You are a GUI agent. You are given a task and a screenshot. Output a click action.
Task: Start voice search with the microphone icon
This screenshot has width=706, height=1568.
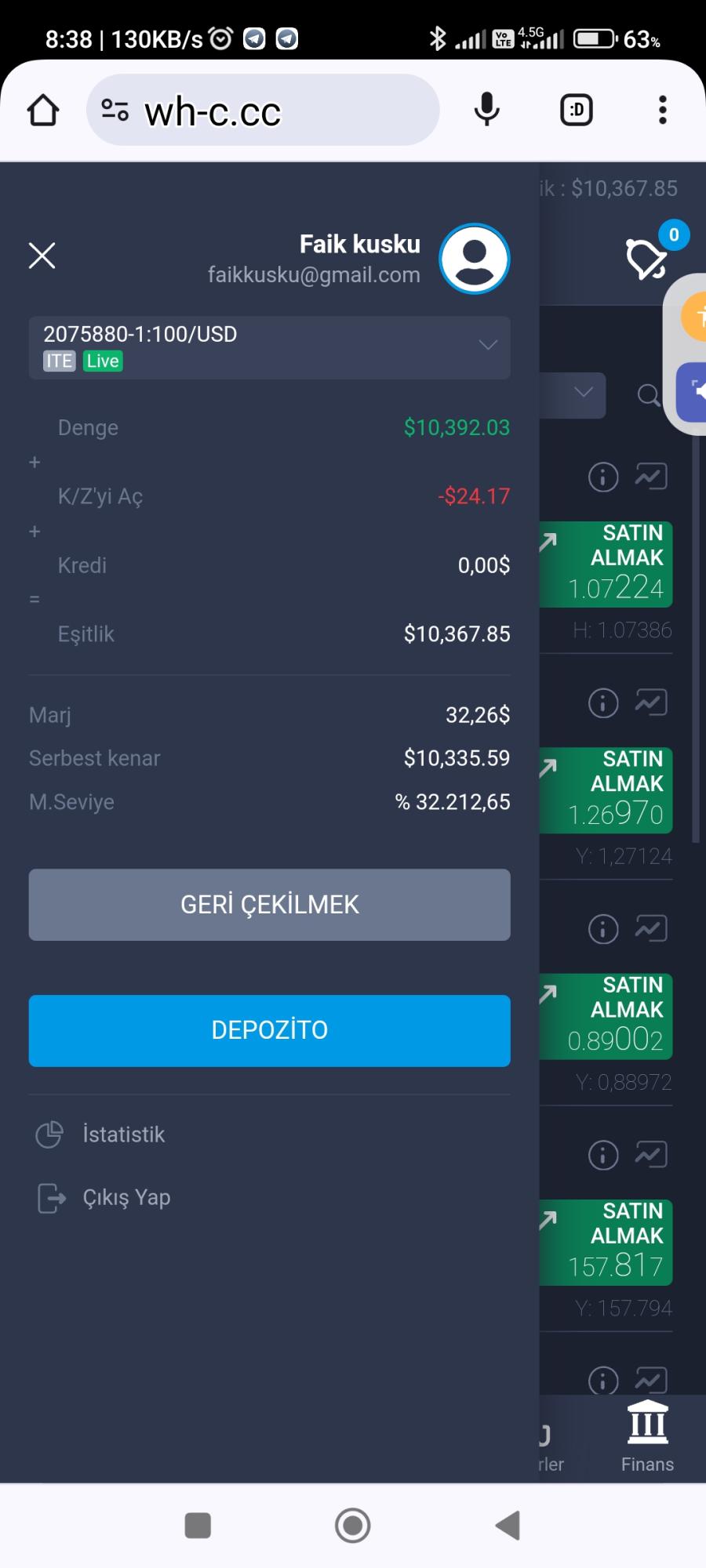(x=486, y=109)
